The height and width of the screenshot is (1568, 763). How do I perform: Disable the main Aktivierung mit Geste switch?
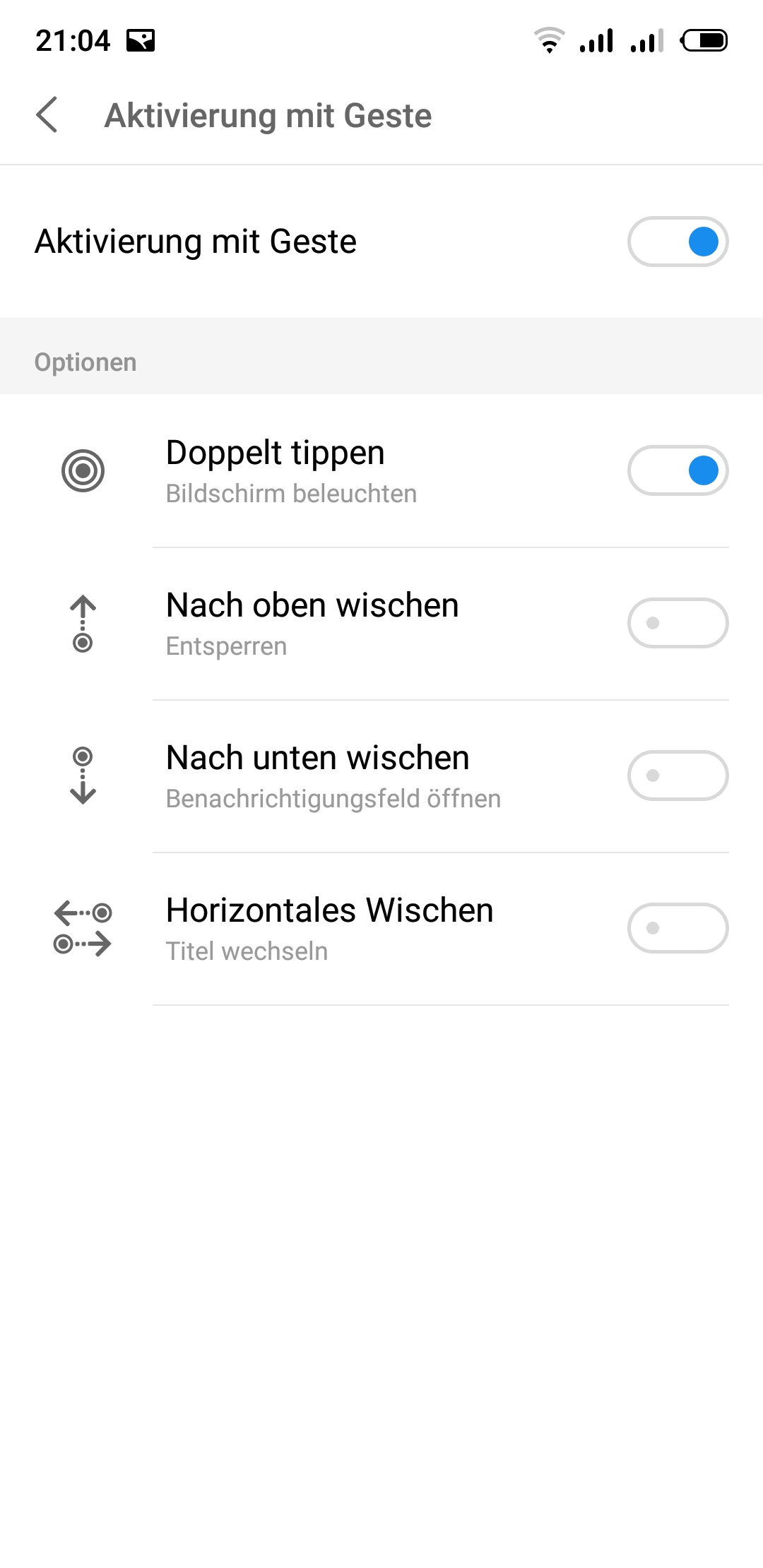[x=678, y=242]
